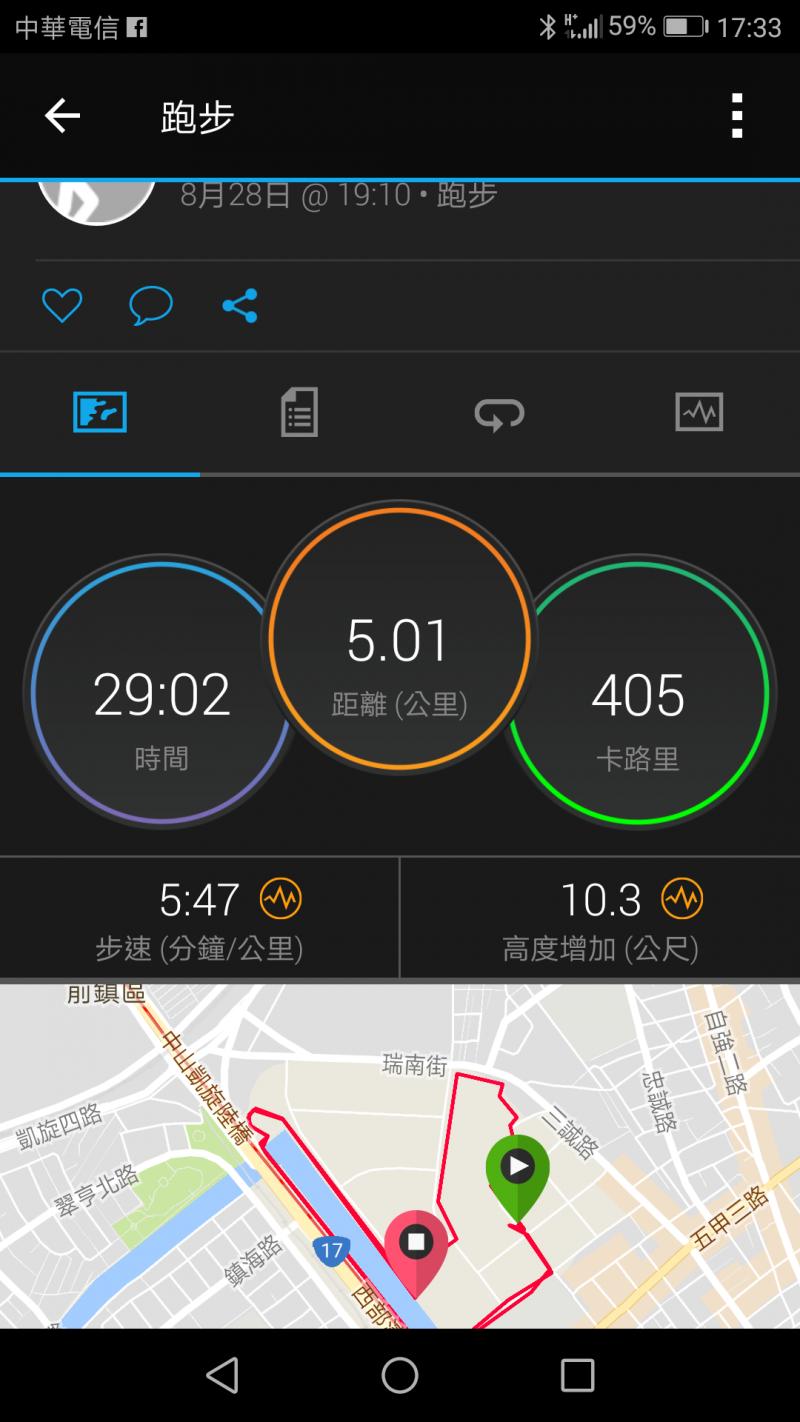The height and width of the screenshot is (1422, 800).
Task: Open the pace chart icon beside 5:47
Action: coord(280,899)
